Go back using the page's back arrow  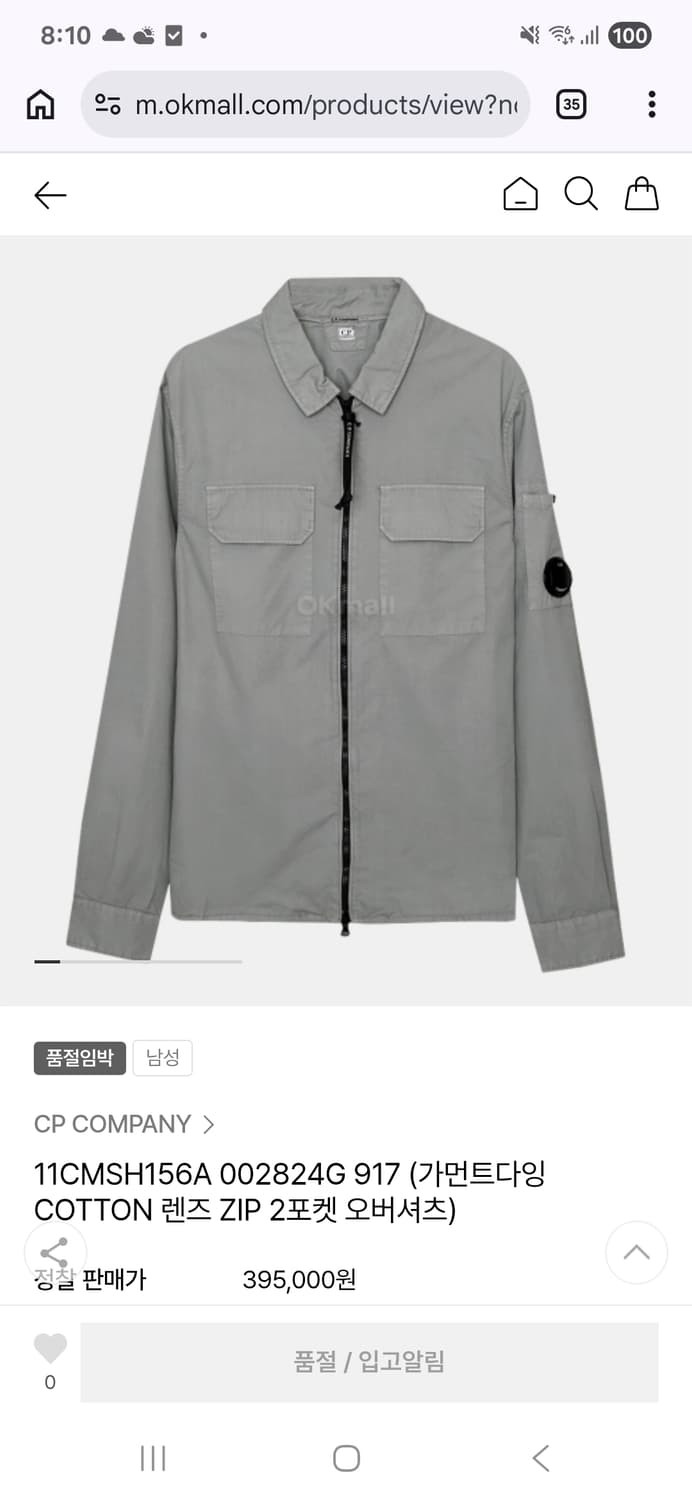click(x=50, y=195)
